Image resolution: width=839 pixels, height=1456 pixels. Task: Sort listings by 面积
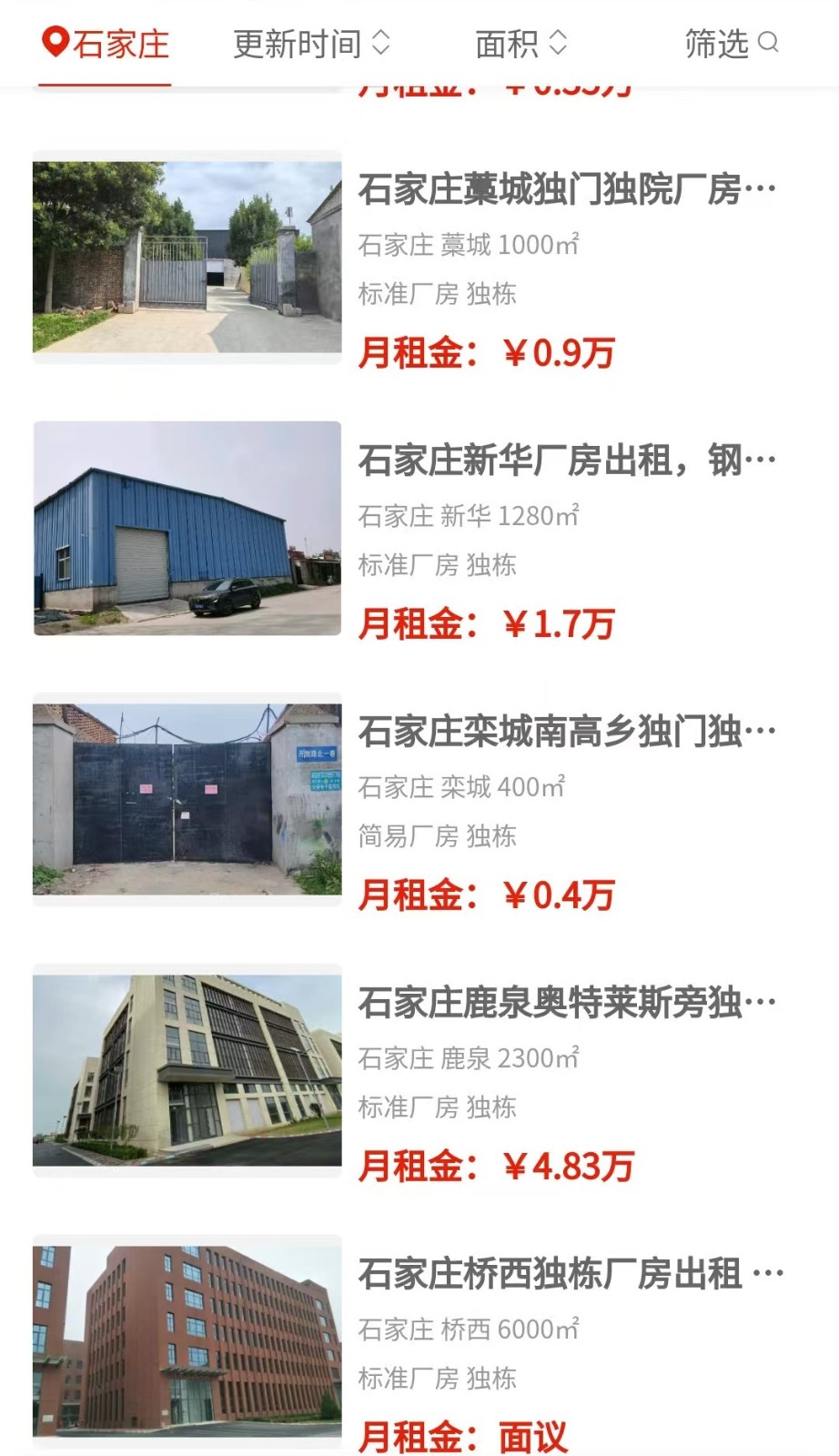[x=521, y=44]
